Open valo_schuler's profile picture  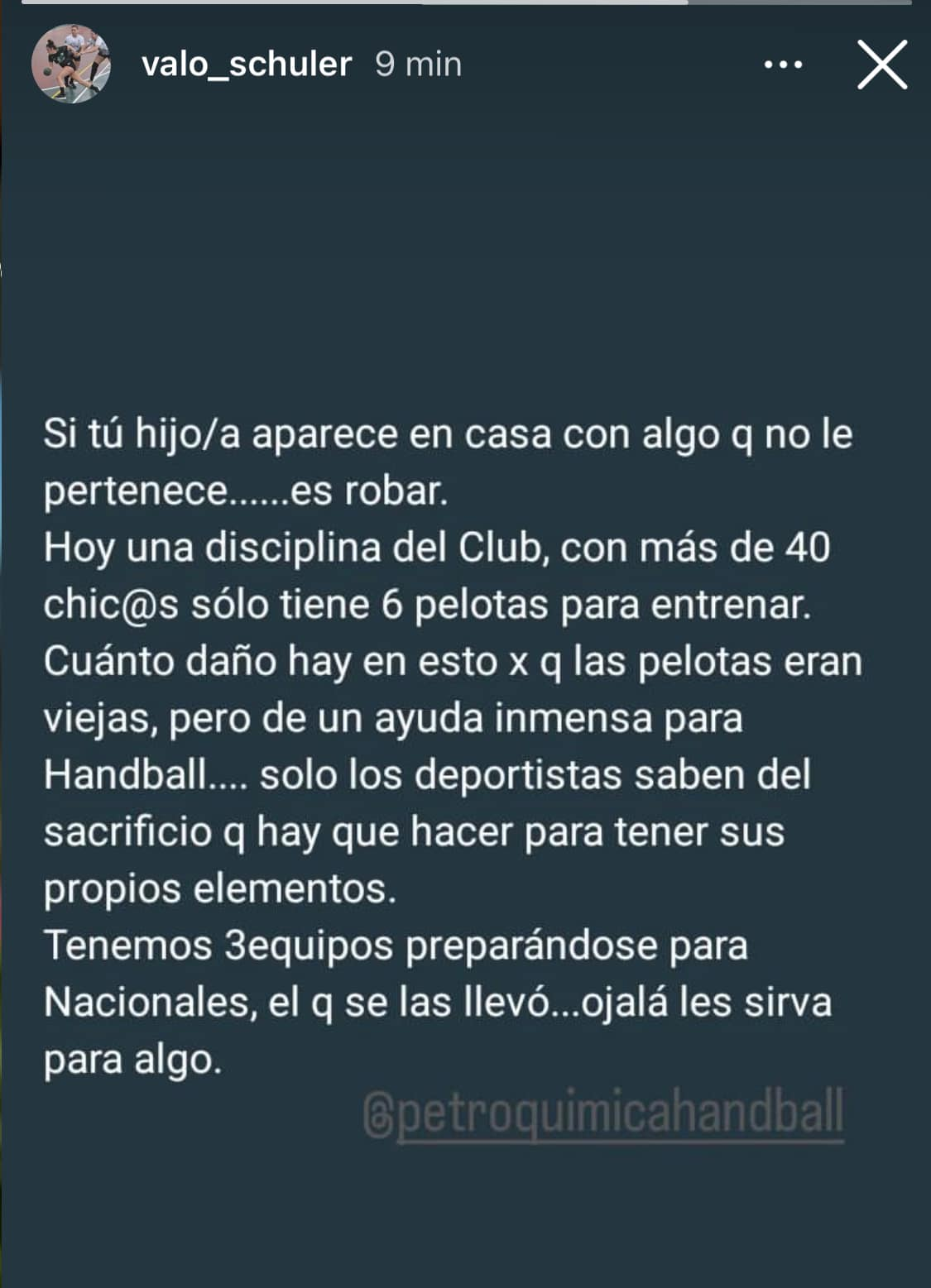coord(71,64)
